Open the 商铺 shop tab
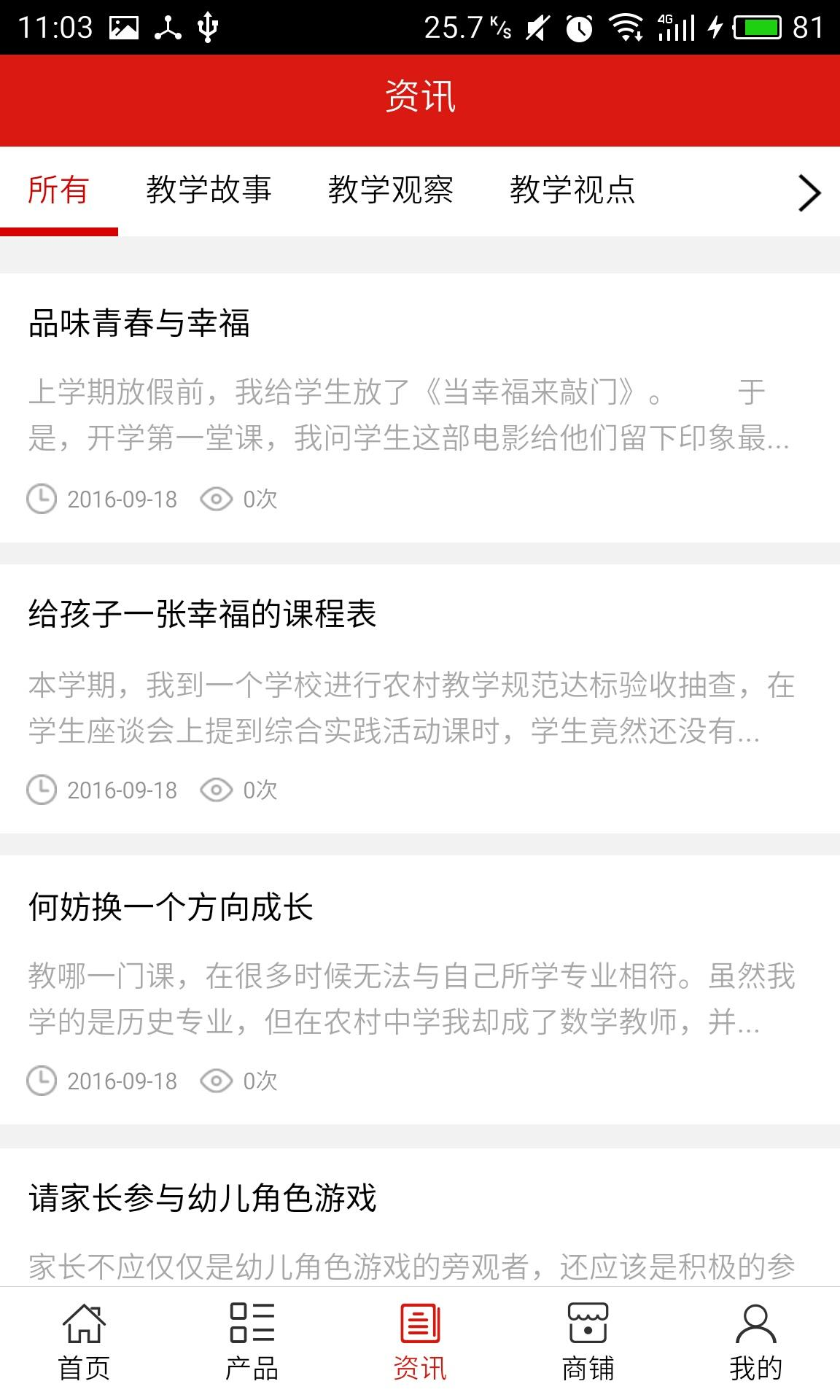The image size is (840, 1400). click(x=588, y=1343)
